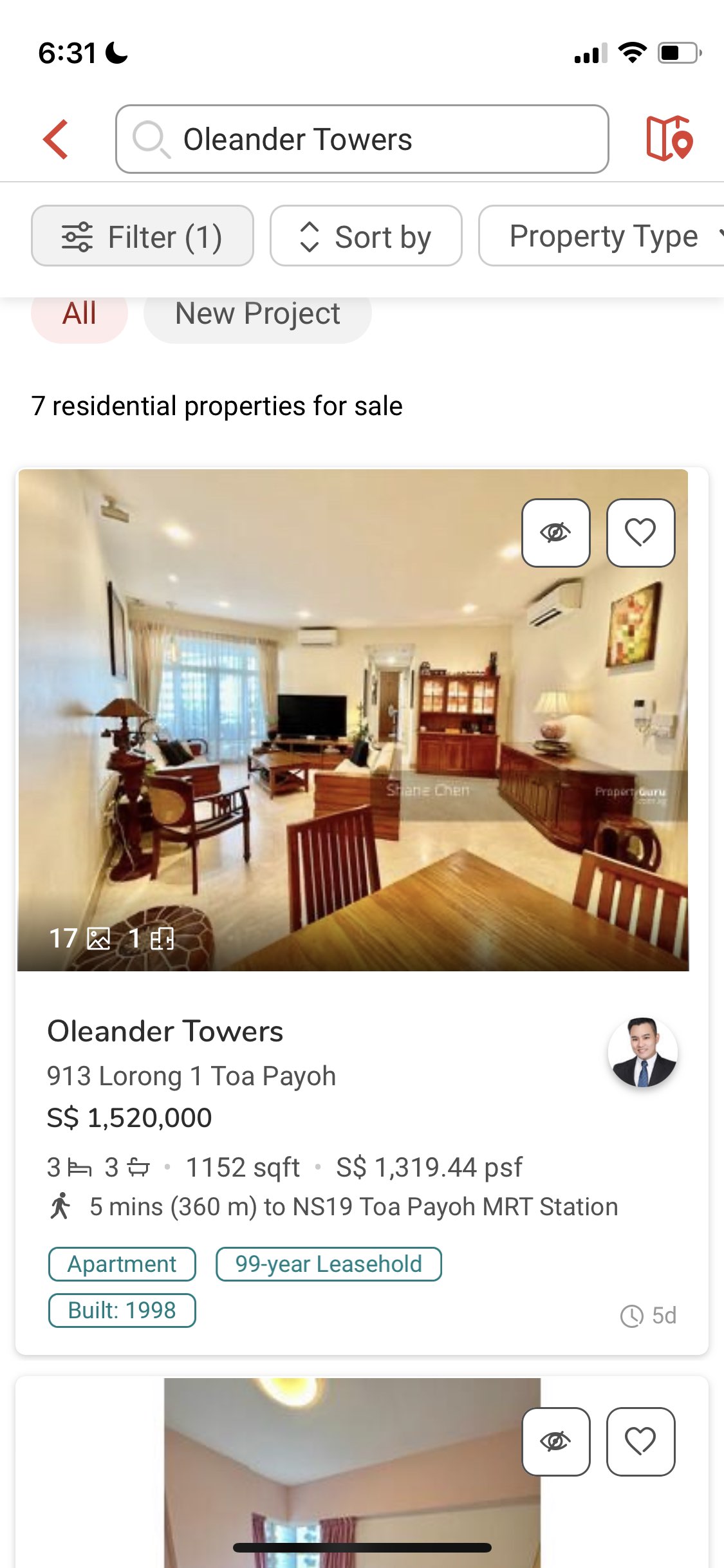This screenshot has width=724, height=1568.
Task: Open the Filter (1) options
Action: [x=142, y=236]
